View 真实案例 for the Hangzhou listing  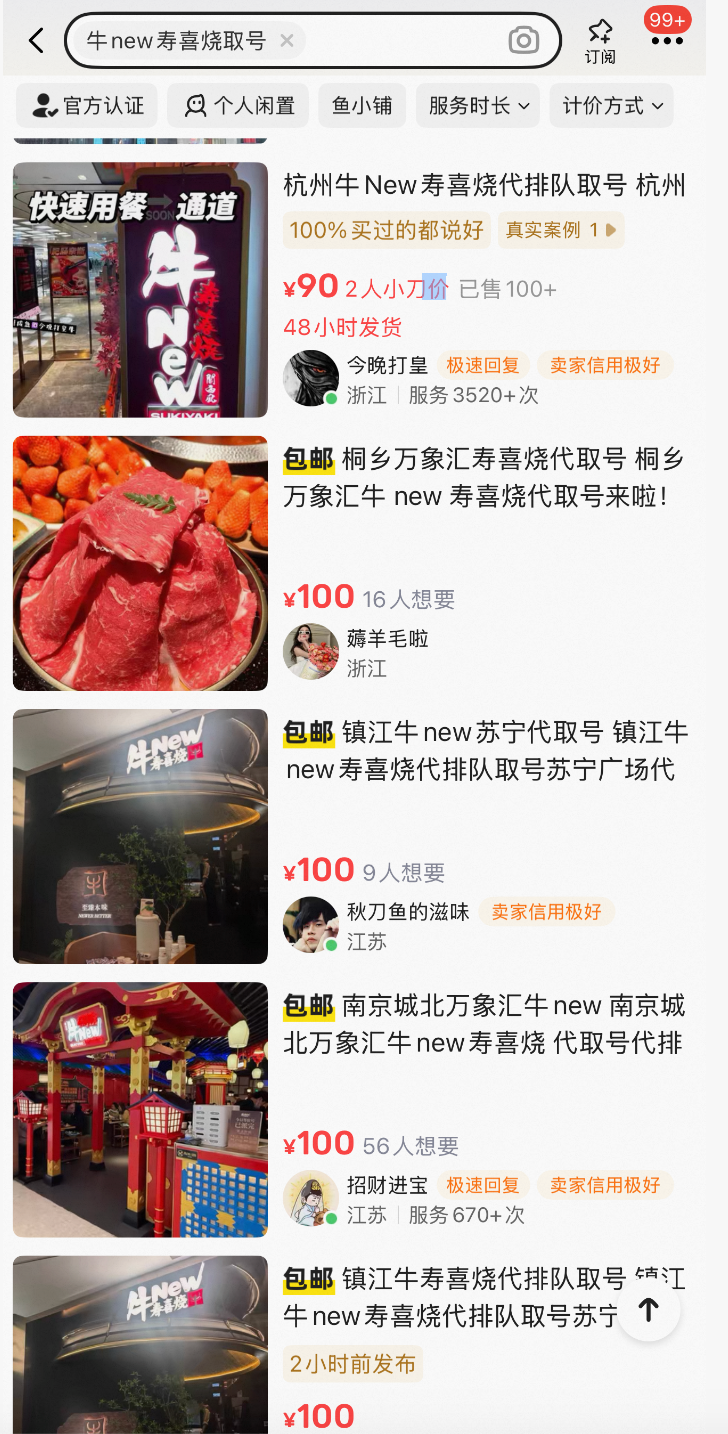(561, 230)
